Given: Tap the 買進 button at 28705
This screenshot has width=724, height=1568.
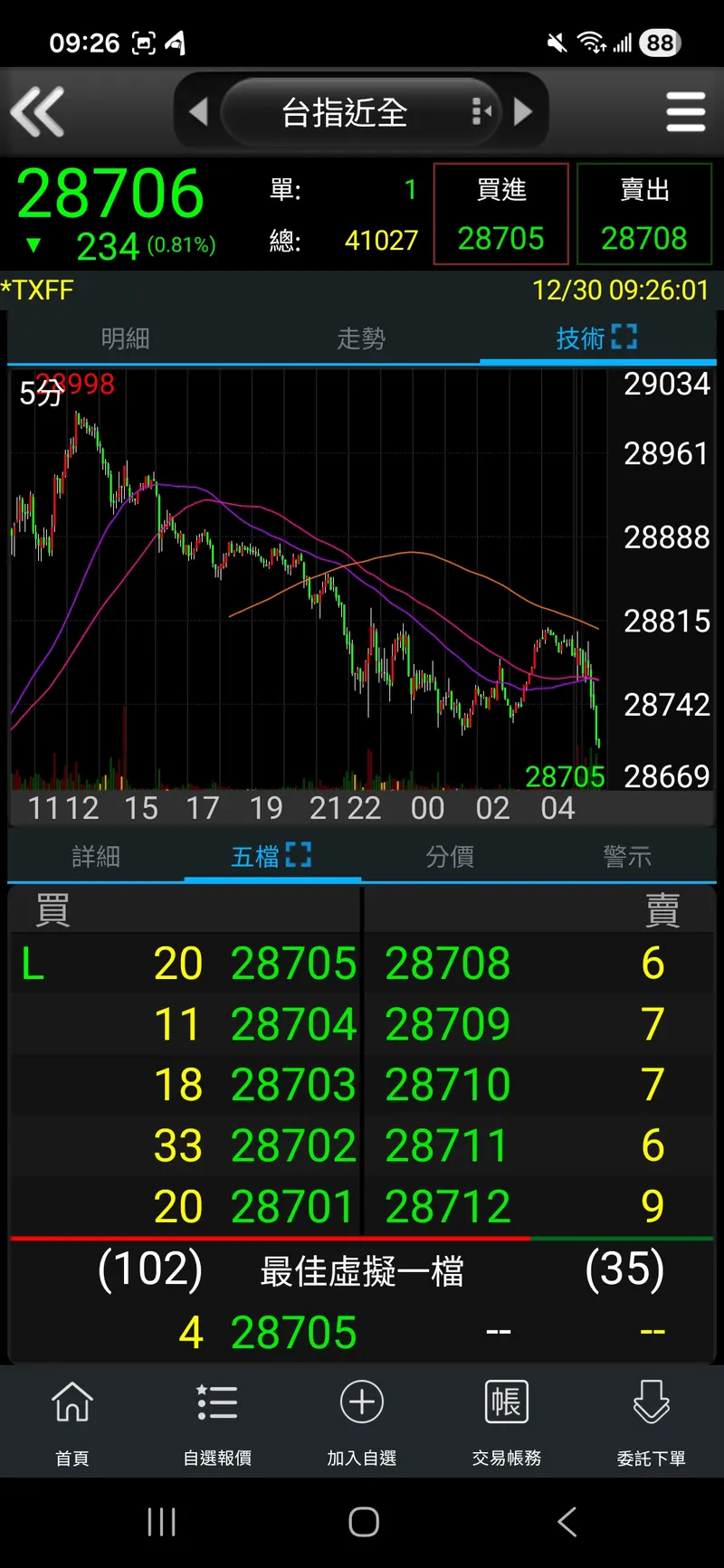Looking at the screenshot, I should [x=500, y=214].
